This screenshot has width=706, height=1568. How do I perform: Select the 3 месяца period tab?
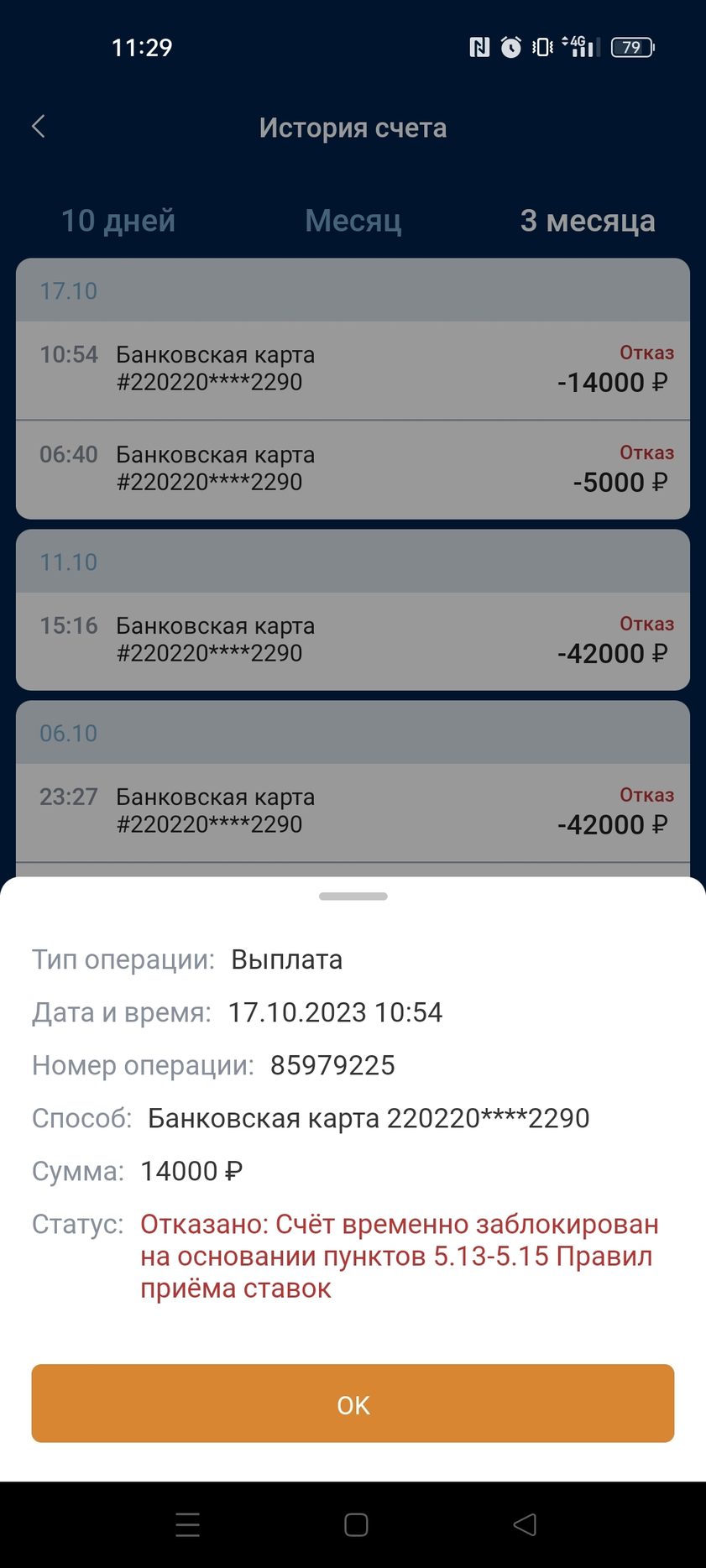point(588,221)
